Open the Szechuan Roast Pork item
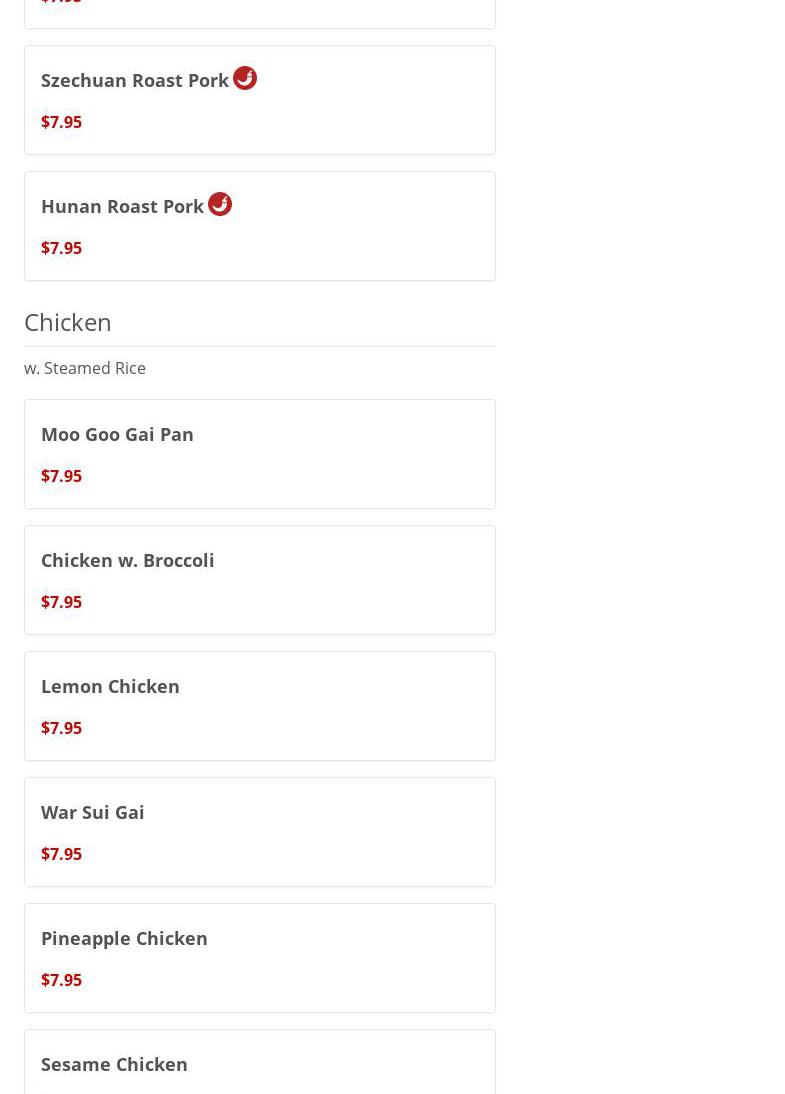Image resolution: width=785 pixels, height=1094 pixels. (259, 100)
